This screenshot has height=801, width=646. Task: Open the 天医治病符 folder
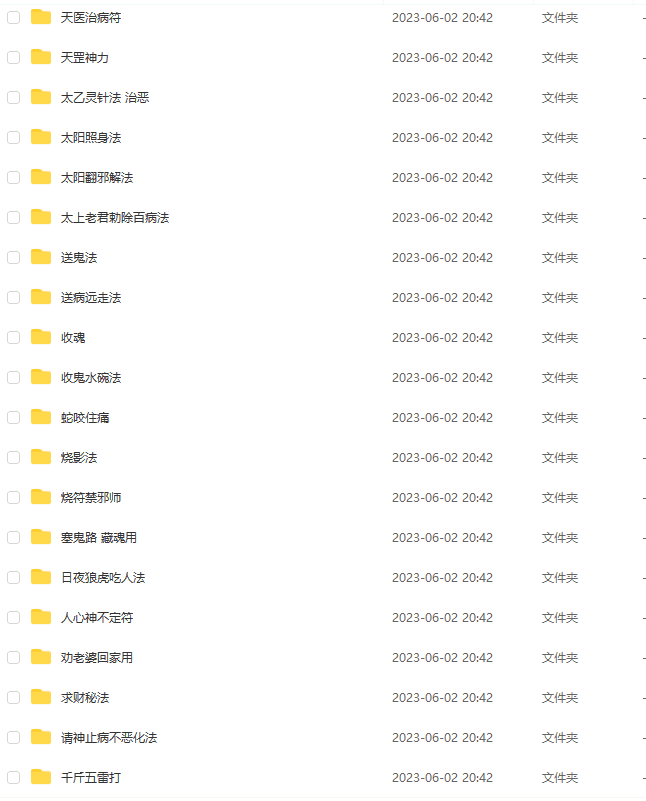90,17
